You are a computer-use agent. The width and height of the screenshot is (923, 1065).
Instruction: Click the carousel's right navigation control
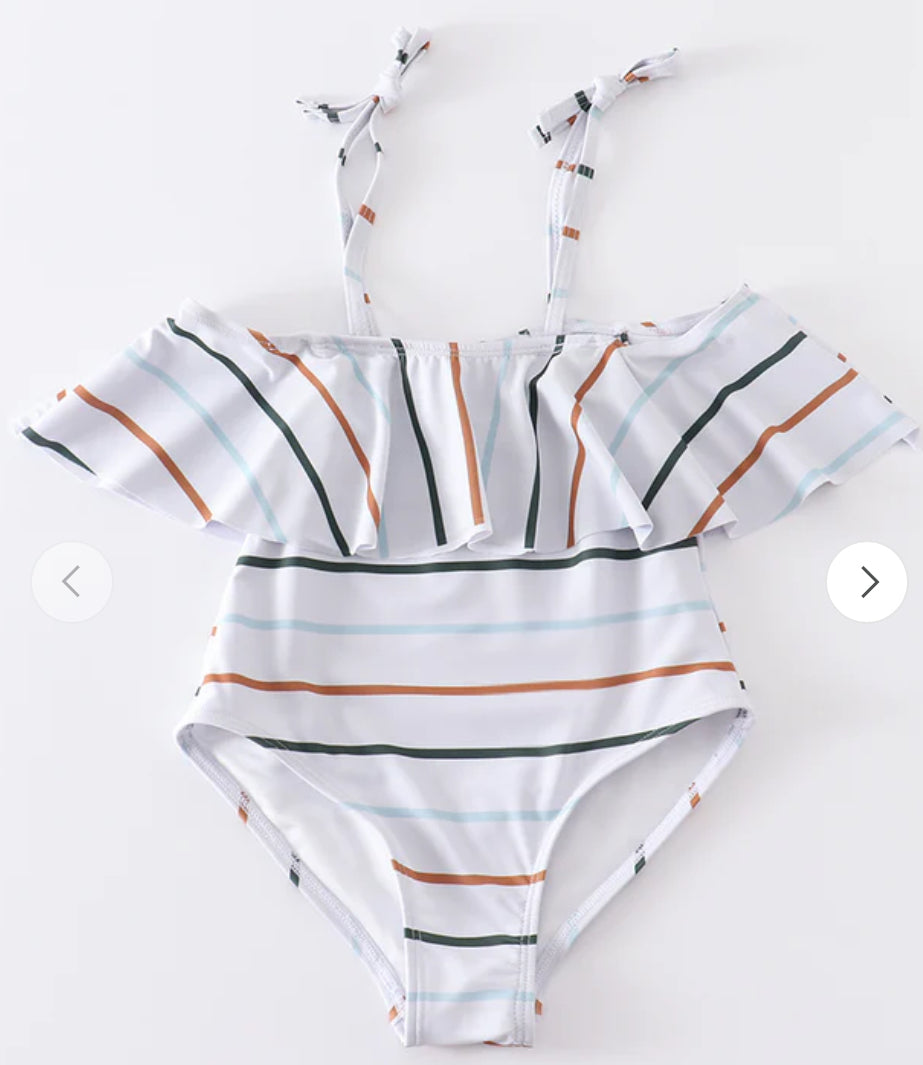click(x=868, y=581)
